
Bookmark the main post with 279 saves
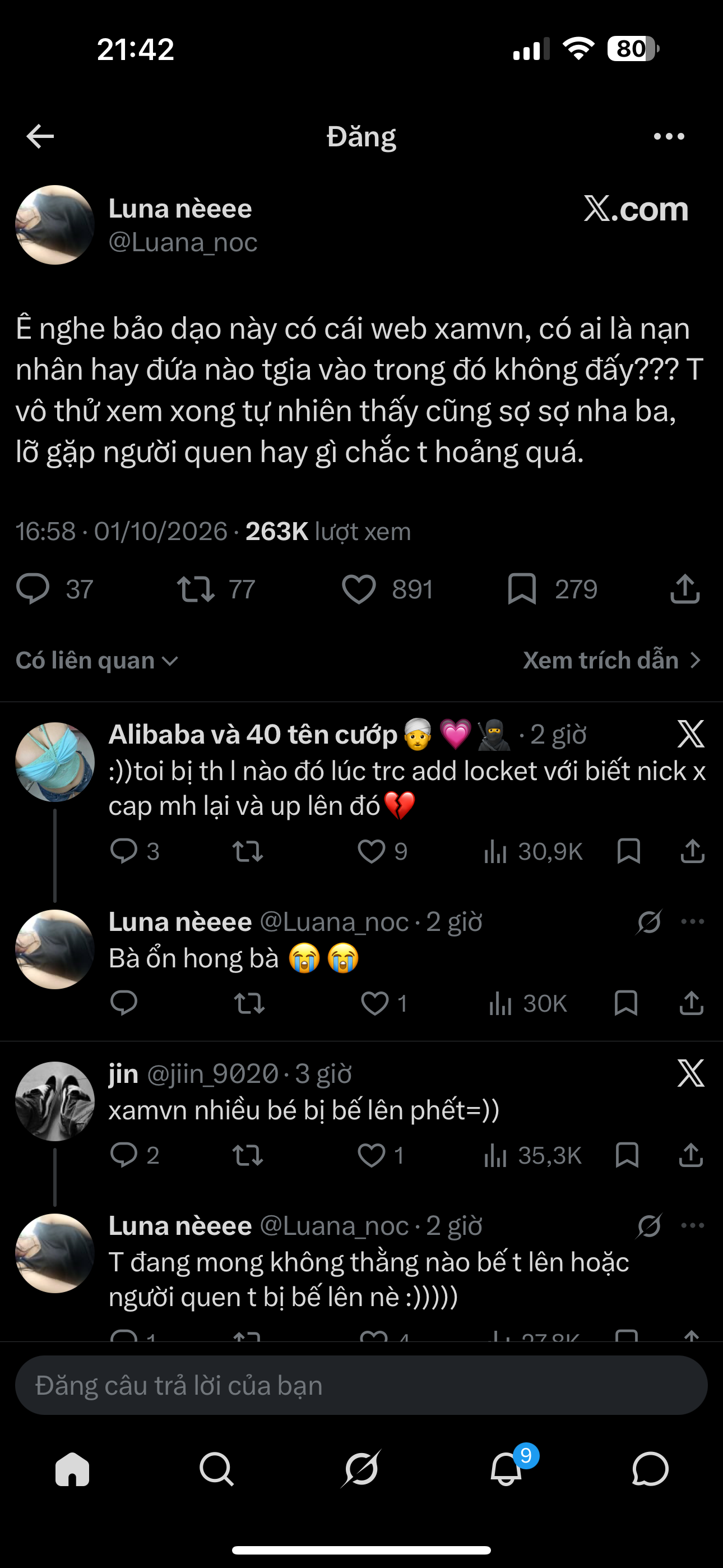[522, 589]
